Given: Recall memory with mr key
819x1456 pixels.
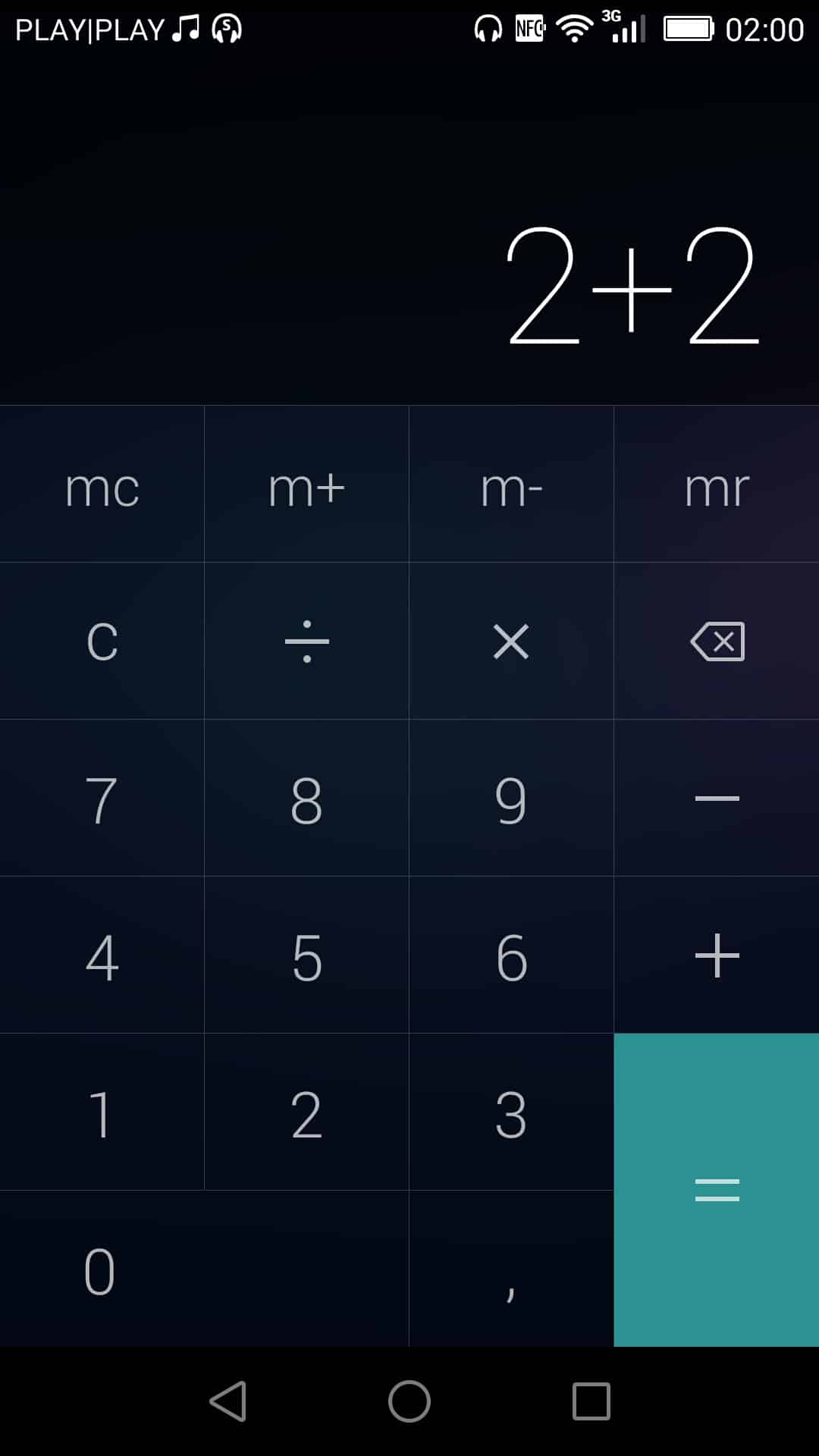Looking at the screenshot, I should [717, 487].
